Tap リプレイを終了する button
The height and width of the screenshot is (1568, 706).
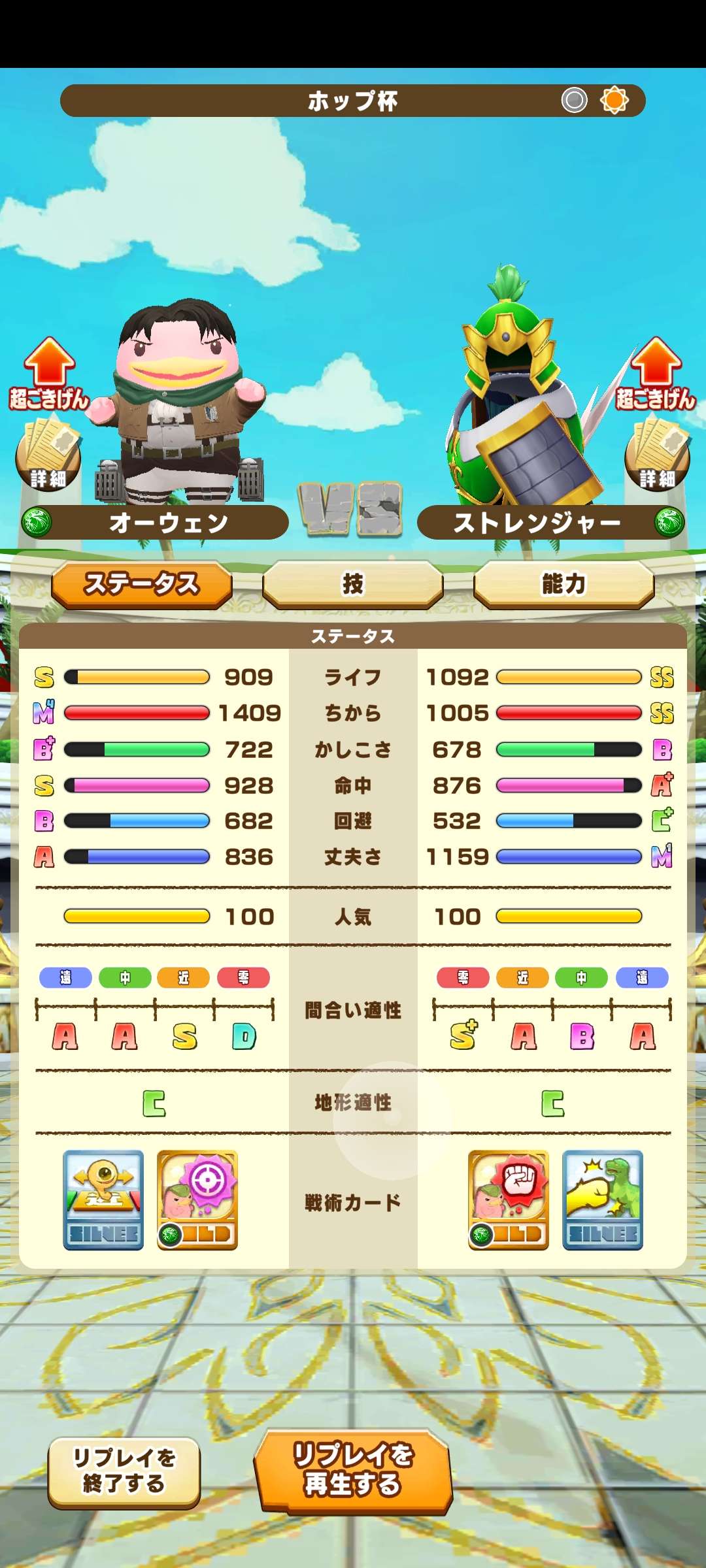(x=124, y=1471)
